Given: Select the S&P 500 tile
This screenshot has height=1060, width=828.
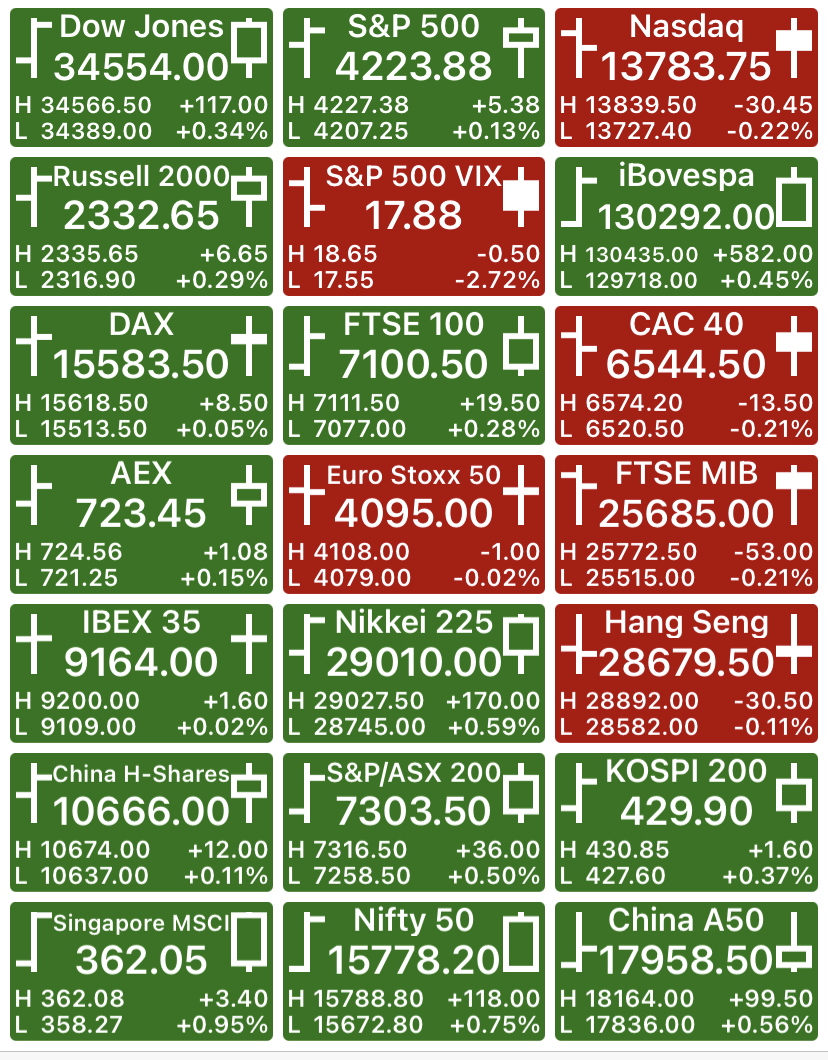Looking at the screenshot, I should (x=414, y=77).
